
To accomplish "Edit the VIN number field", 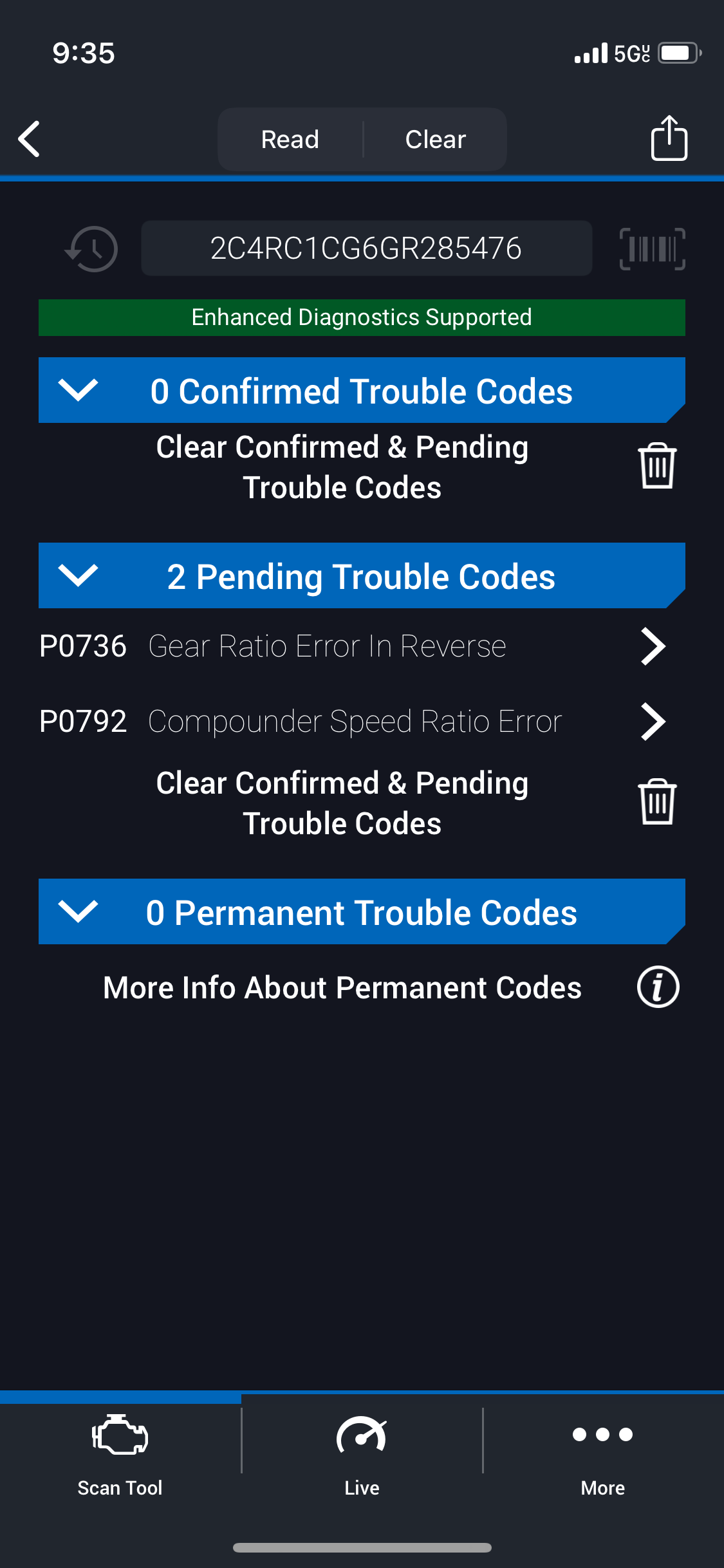I will click(366, 248).
